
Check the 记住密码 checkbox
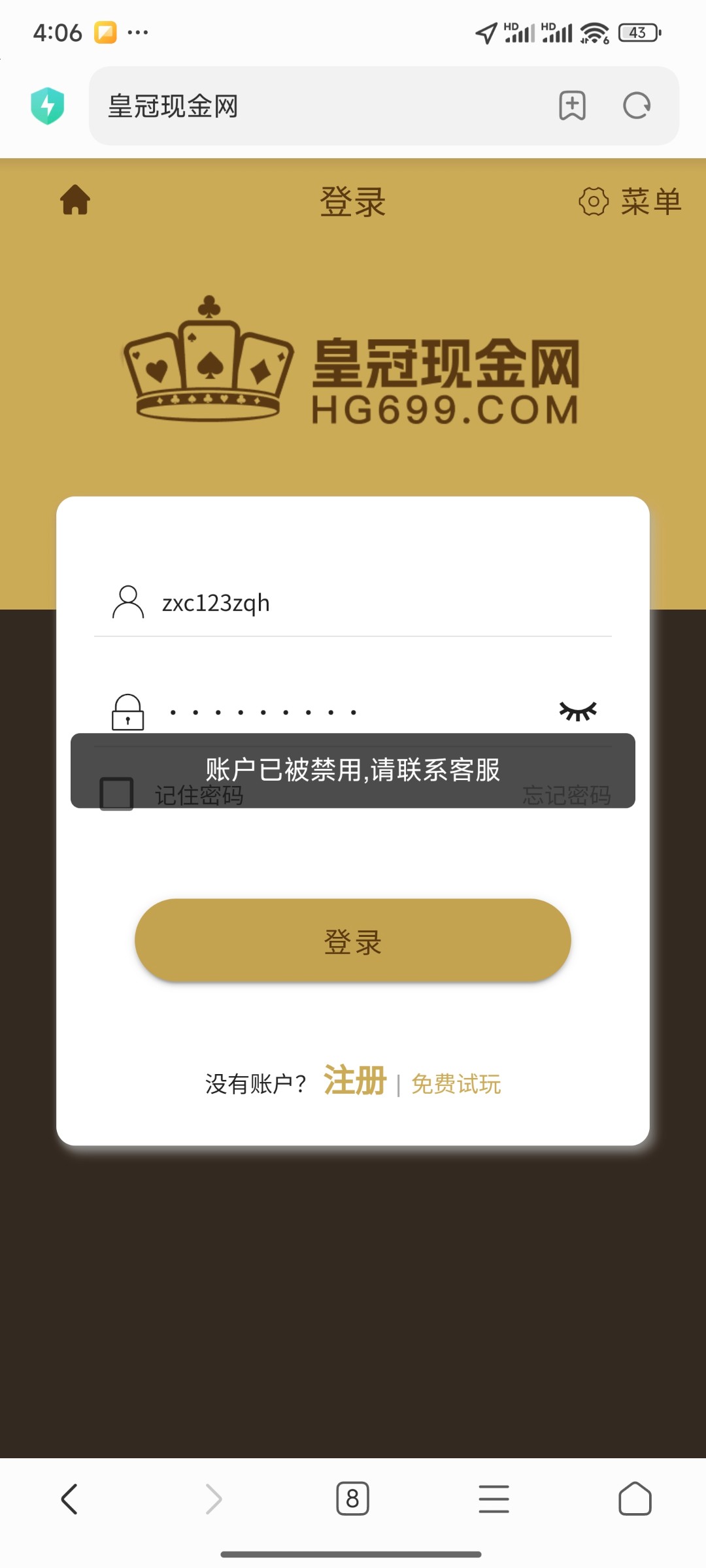116,794
